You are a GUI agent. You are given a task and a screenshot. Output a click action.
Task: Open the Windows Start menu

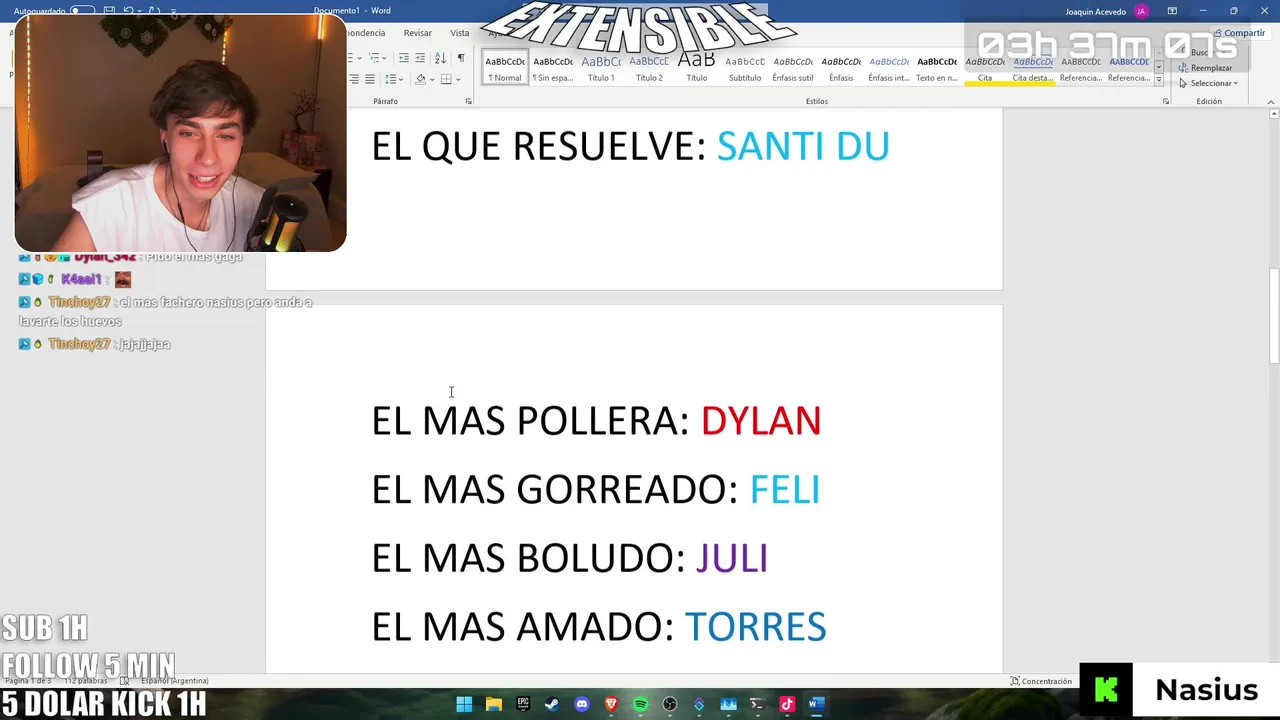point(464,704)
